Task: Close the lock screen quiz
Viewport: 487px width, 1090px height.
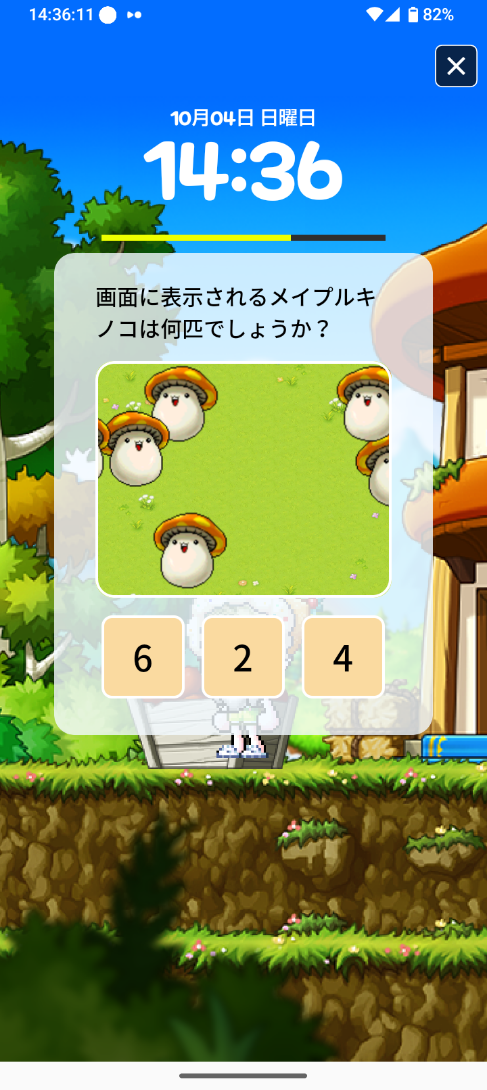Action: tap(456, 66)
